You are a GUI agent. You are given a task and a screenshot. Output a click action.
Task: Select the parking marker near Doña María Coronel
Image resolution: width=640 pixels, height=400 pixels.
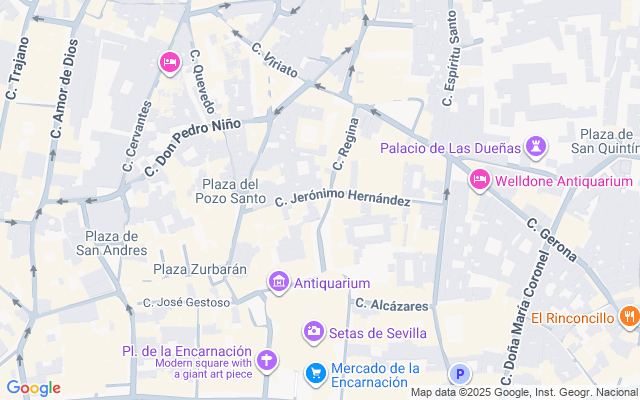[x=459, y=375]
